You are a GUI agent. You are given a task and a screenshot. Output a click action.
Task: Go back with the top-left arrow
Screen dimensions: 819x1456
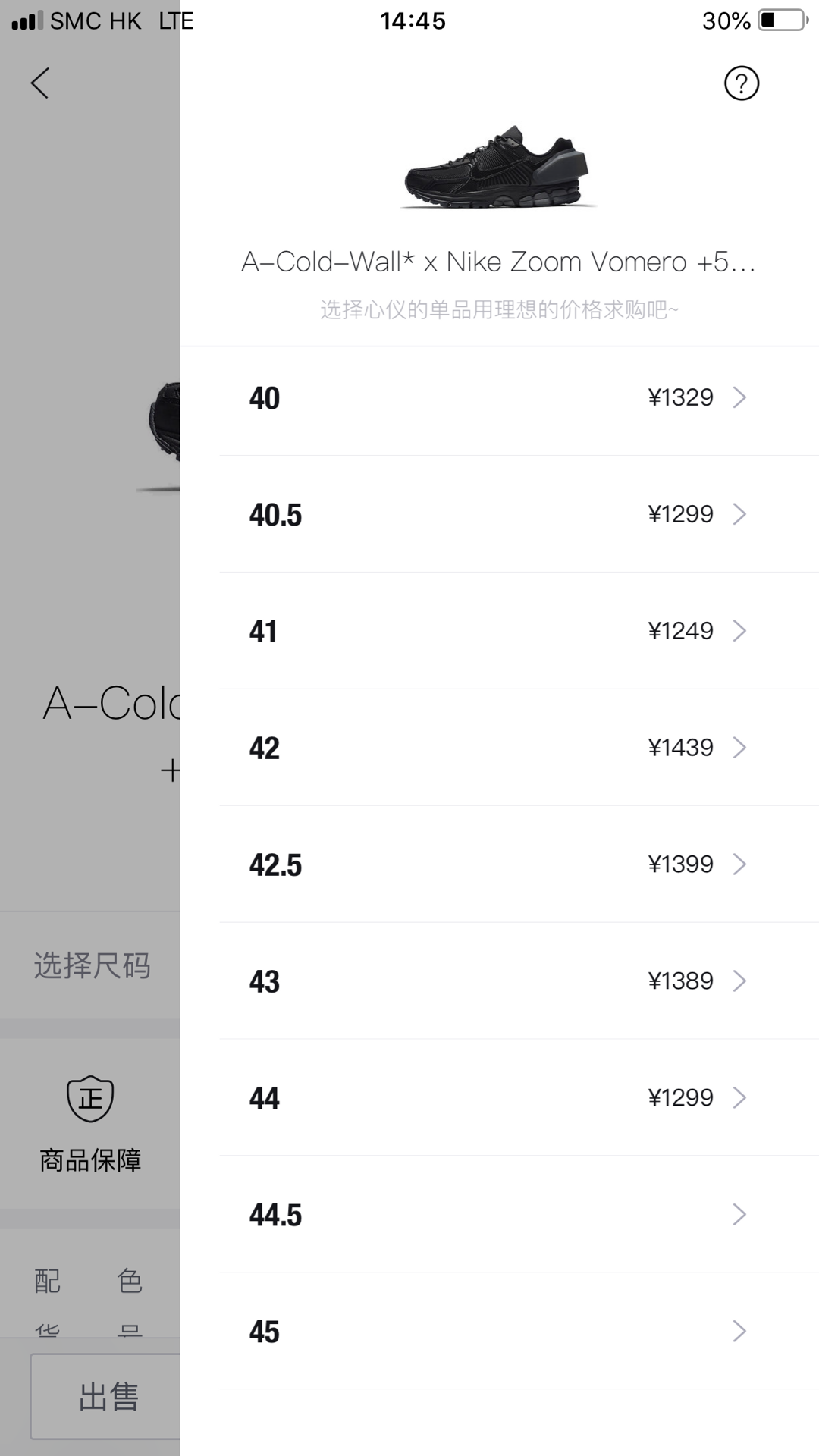pyautogui.click(x=40, y=83)
